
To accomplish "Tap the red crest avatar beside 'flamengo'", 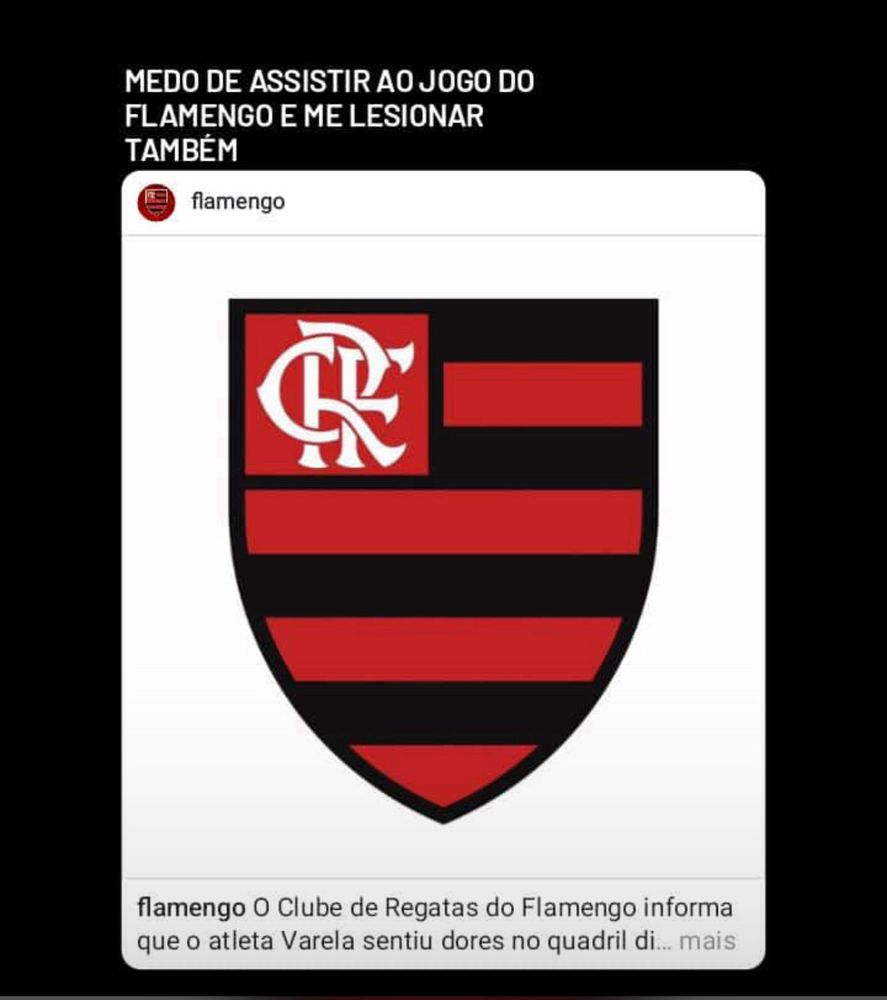I will tap(157, 200).
